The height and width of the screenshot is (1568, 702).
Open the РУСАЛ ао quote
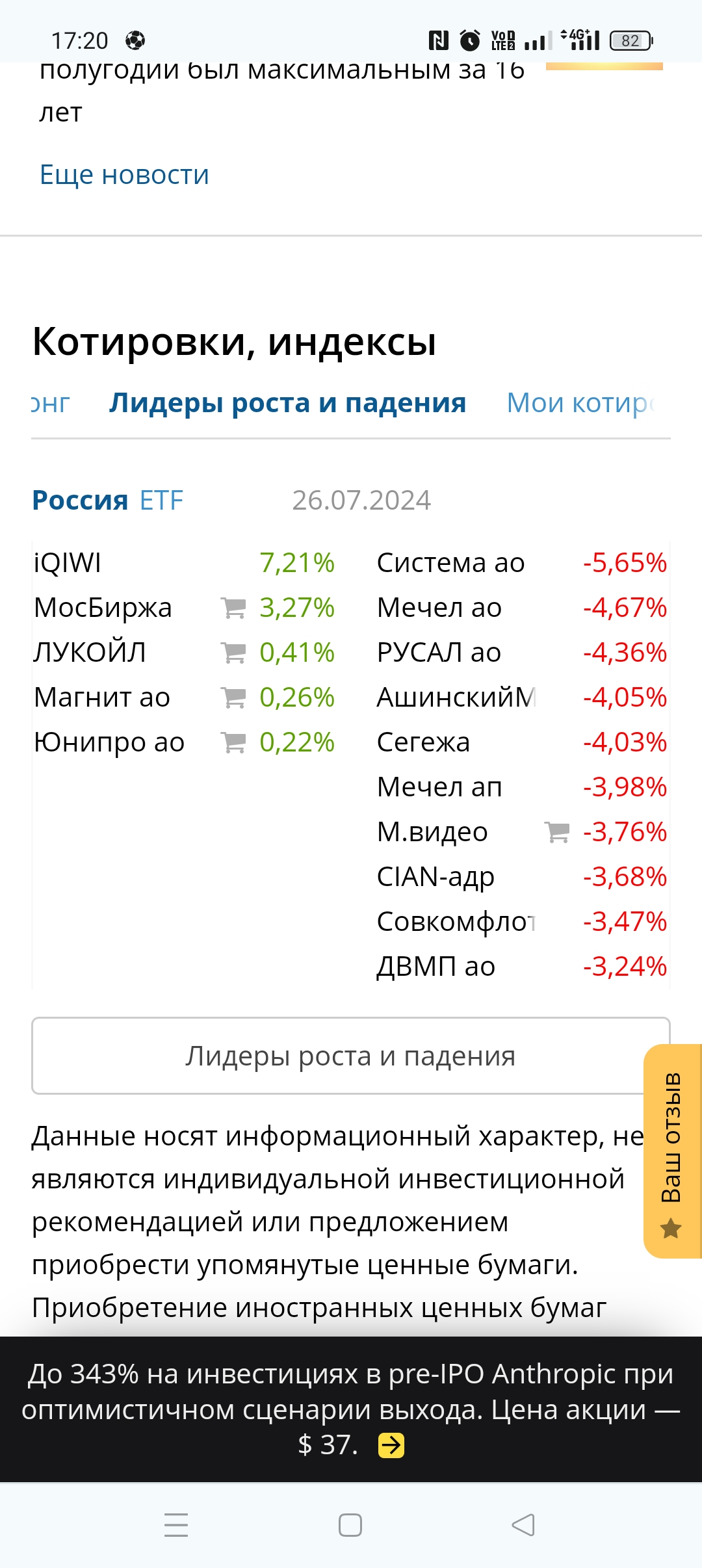click(439, 653)
